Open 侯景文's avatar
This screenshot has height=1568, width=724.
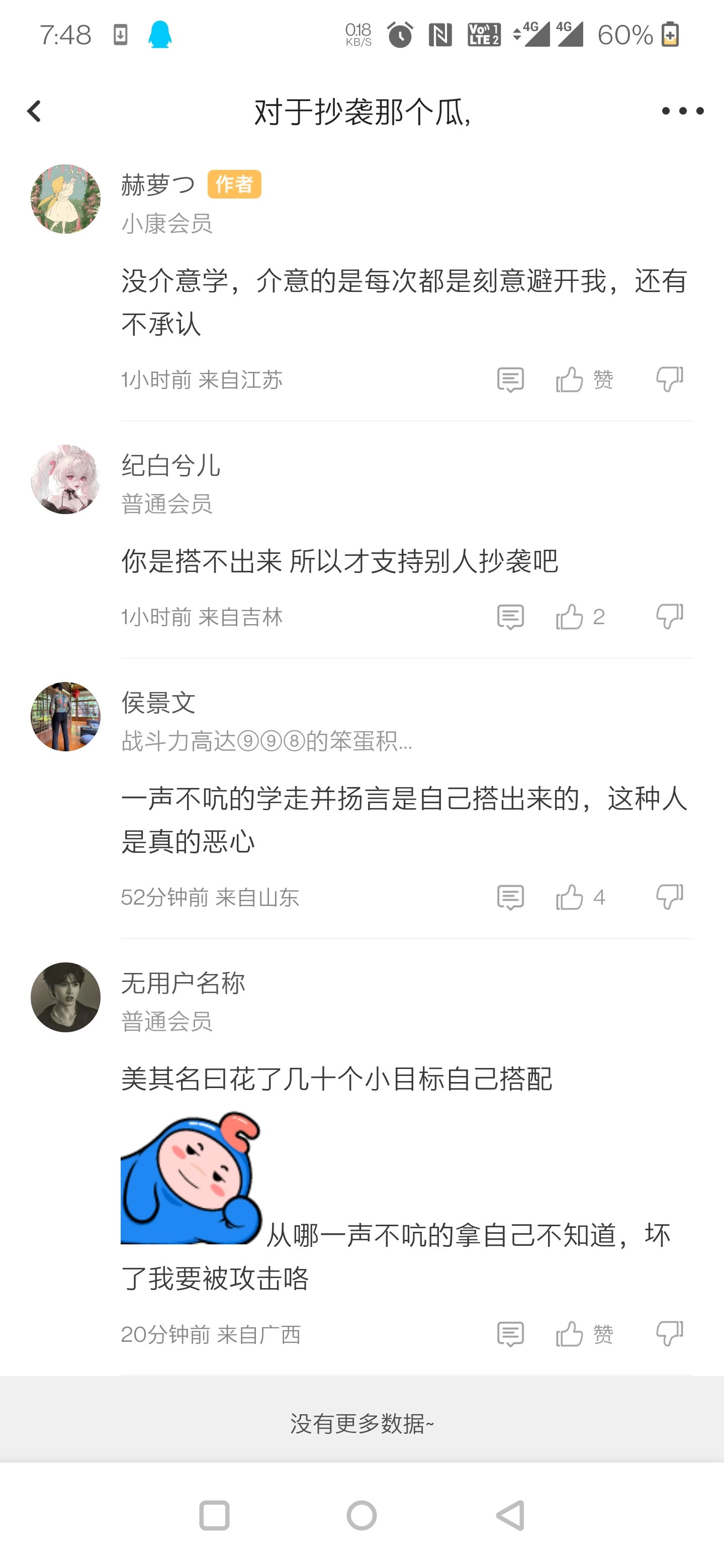pyautogui.click(x=65, y=717)
